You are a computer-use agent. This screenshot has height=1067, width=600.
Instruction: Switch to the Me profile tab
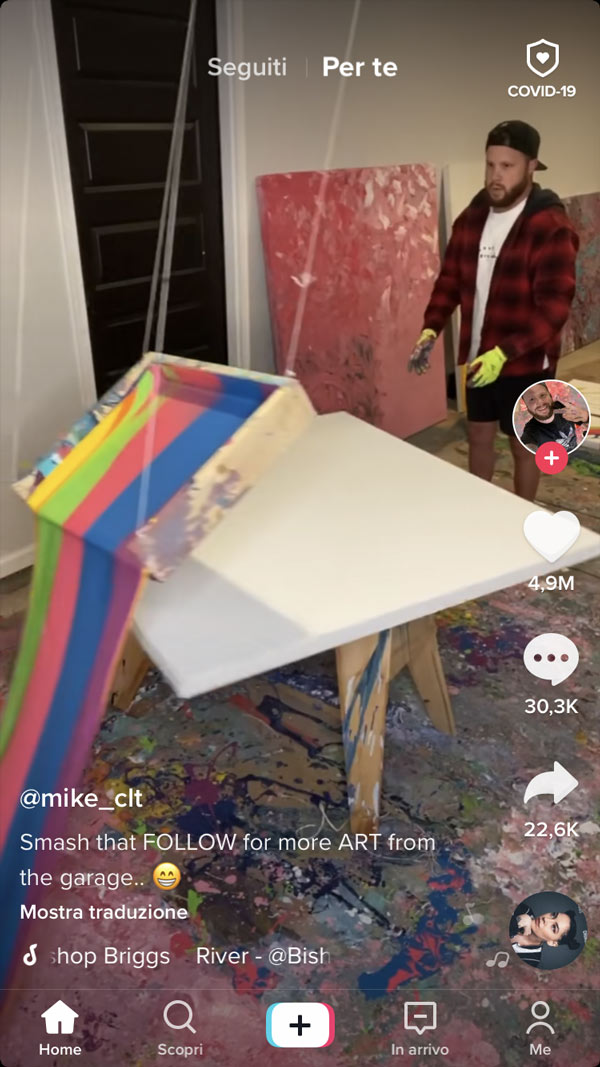(x=540, y=1029)
